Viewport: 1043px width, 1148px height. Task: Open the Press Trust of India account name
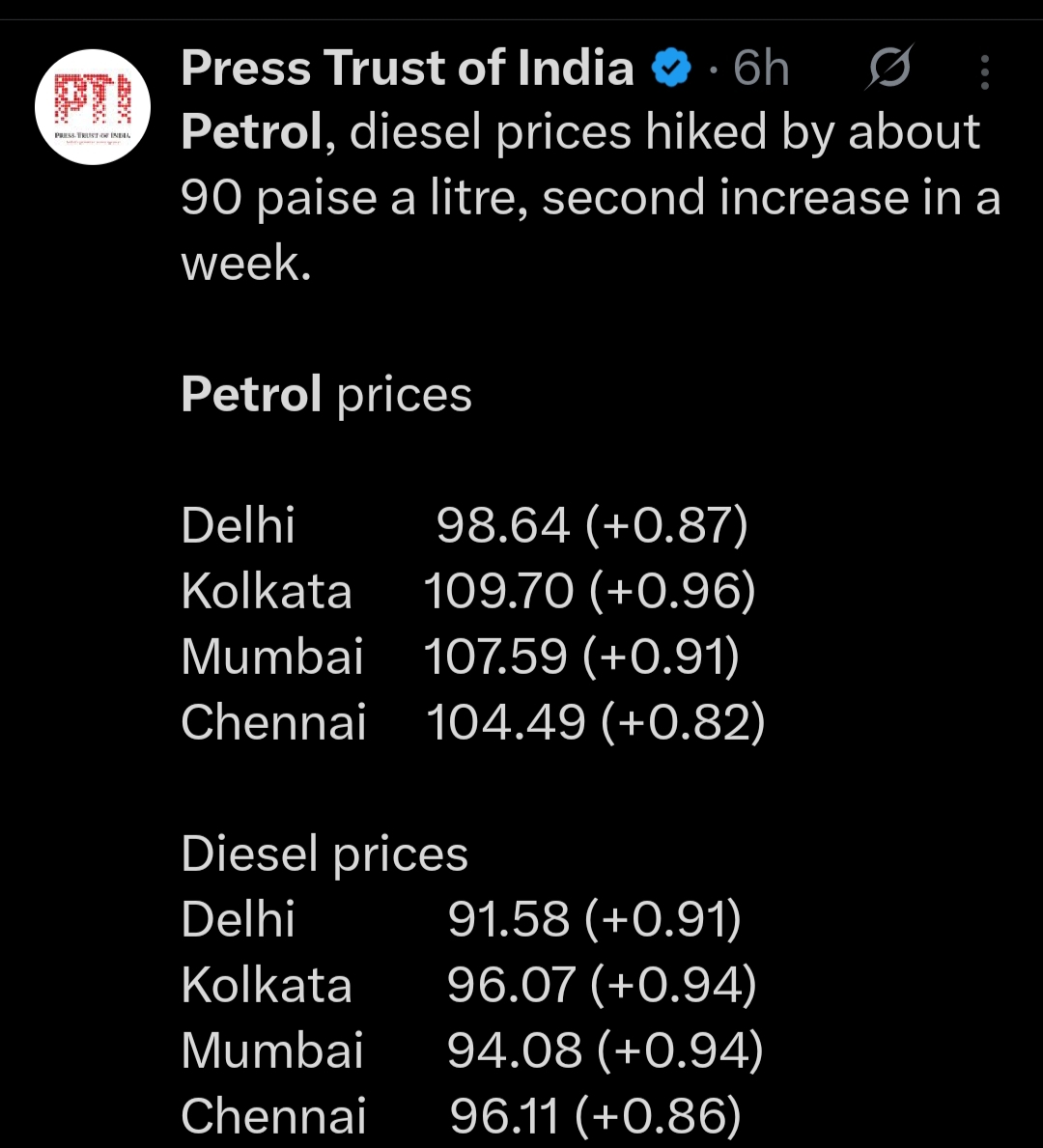tap(408, 69)
